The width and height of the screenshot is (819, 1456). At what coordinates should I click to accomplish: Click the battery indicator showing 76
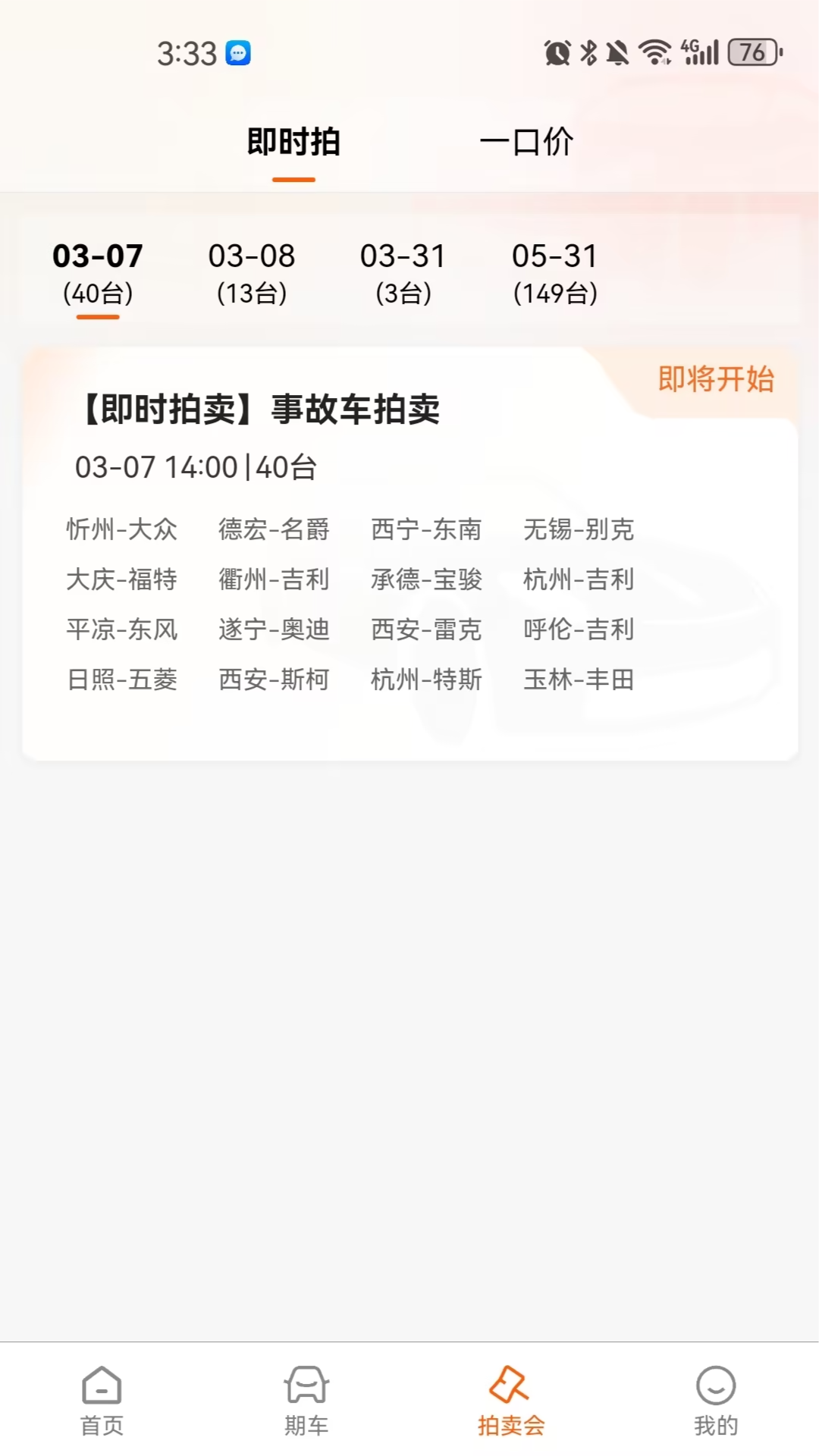(x=750, y=53)
